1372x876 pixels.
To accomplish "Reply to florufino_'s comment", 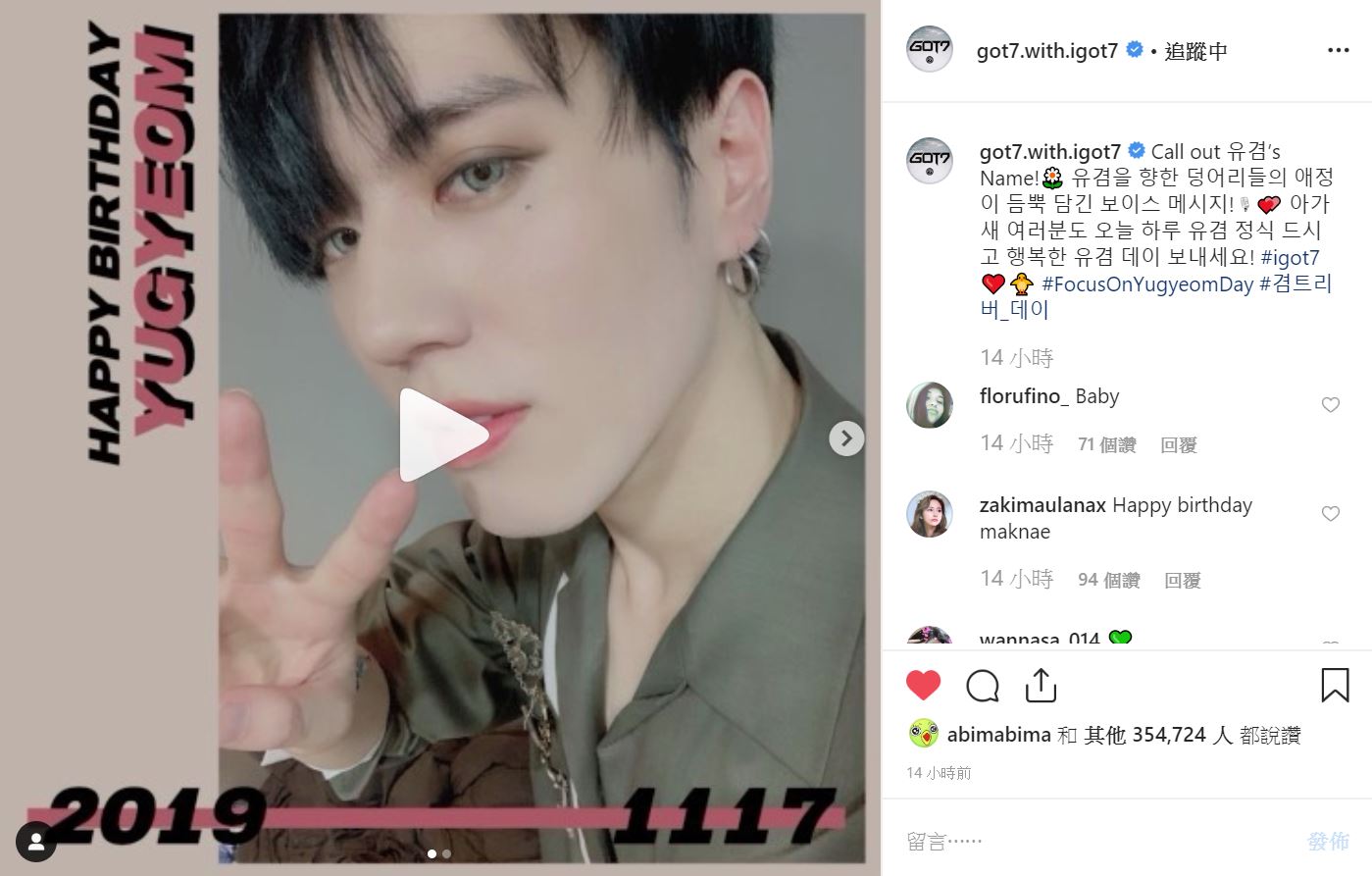I will click(1179, 445).
